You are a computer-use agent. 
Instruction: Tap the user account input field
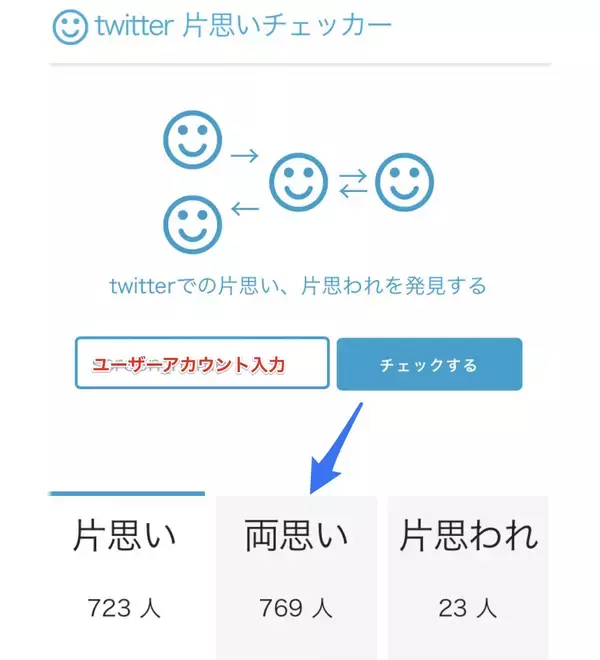pyautogui.click(x=201, y=364)
